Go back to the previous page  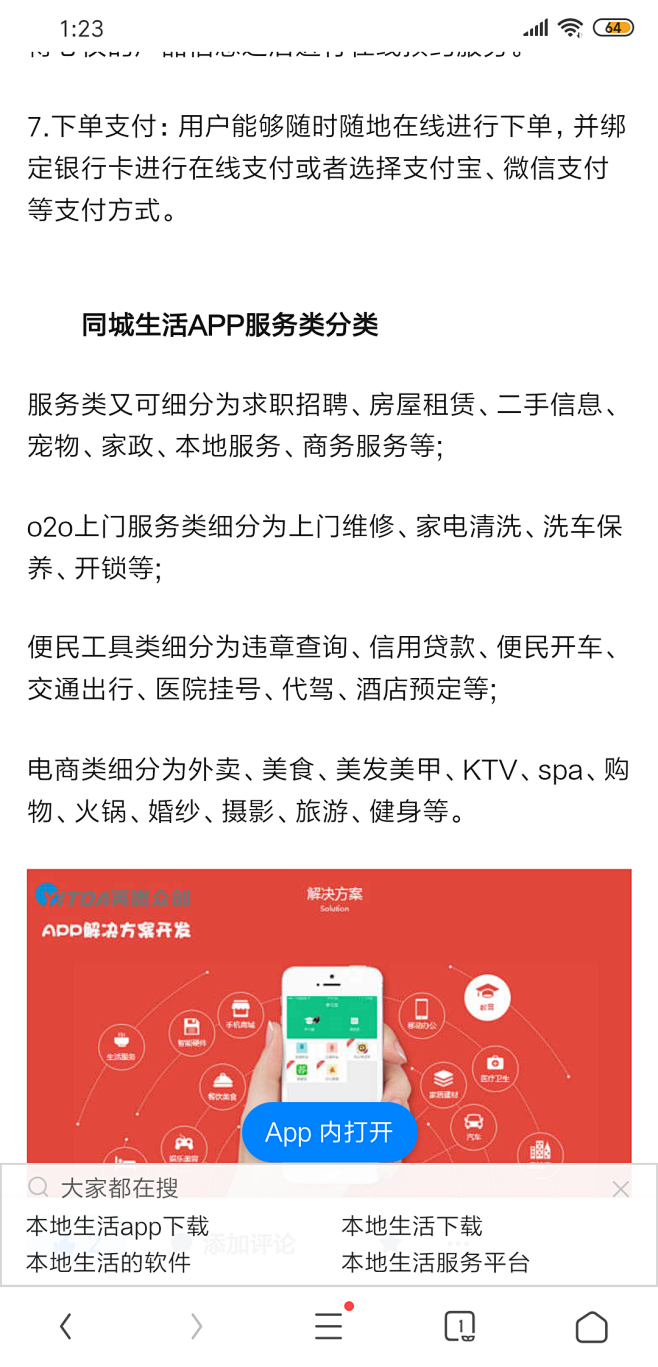66,1326
